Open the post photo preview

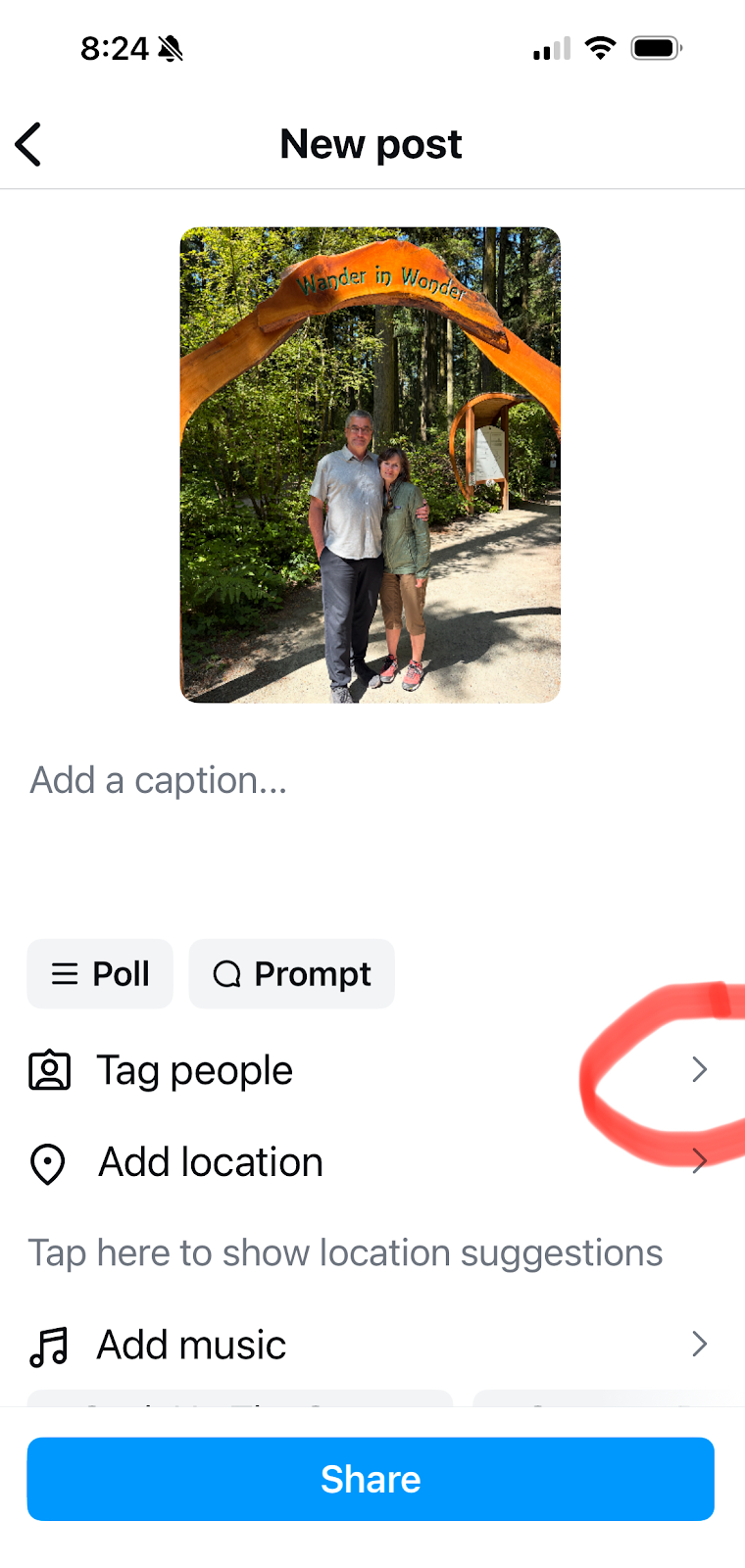tap(370, 465)
